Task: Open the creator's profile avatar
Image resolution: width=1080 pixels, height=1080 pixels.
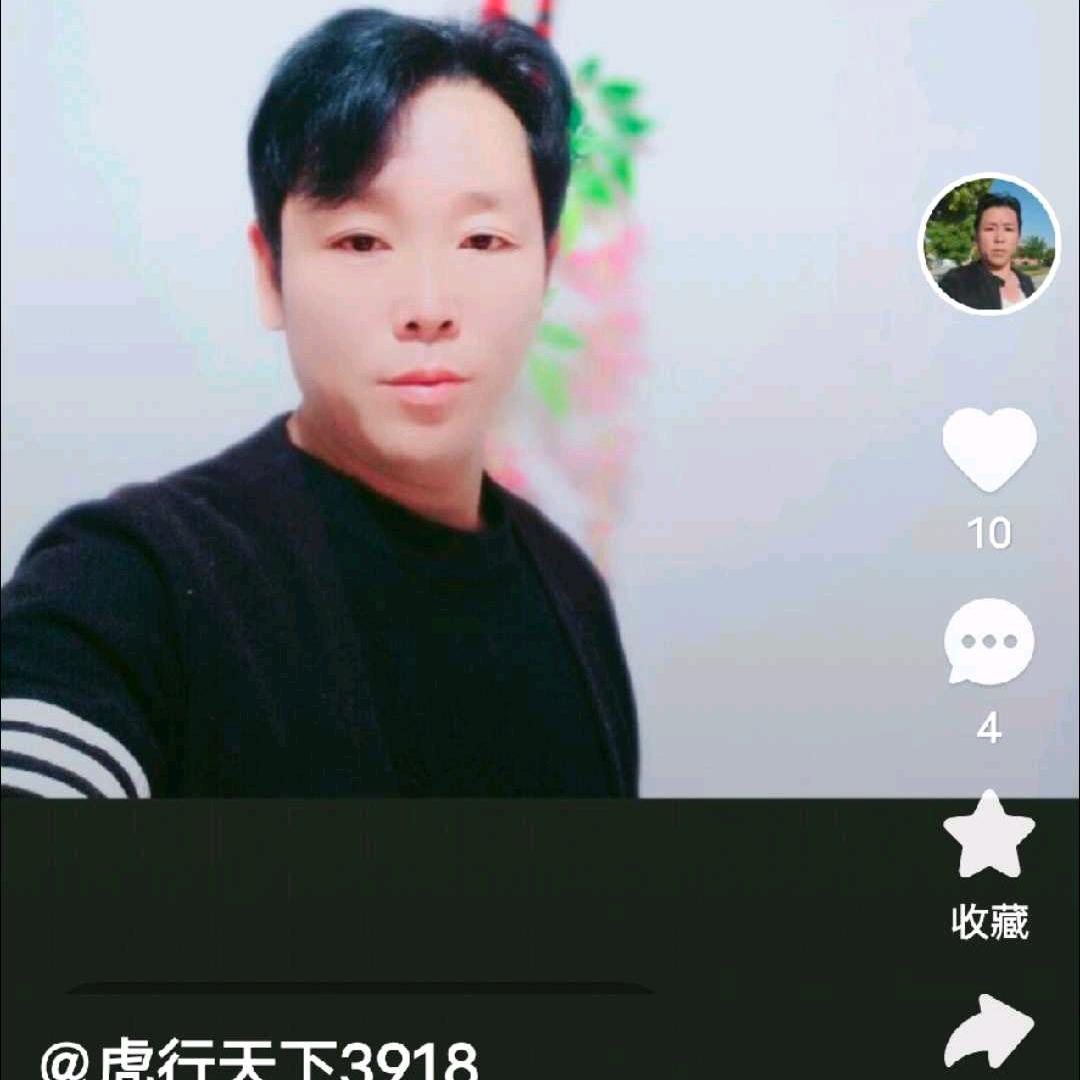Action: click(x=988, y=245)
